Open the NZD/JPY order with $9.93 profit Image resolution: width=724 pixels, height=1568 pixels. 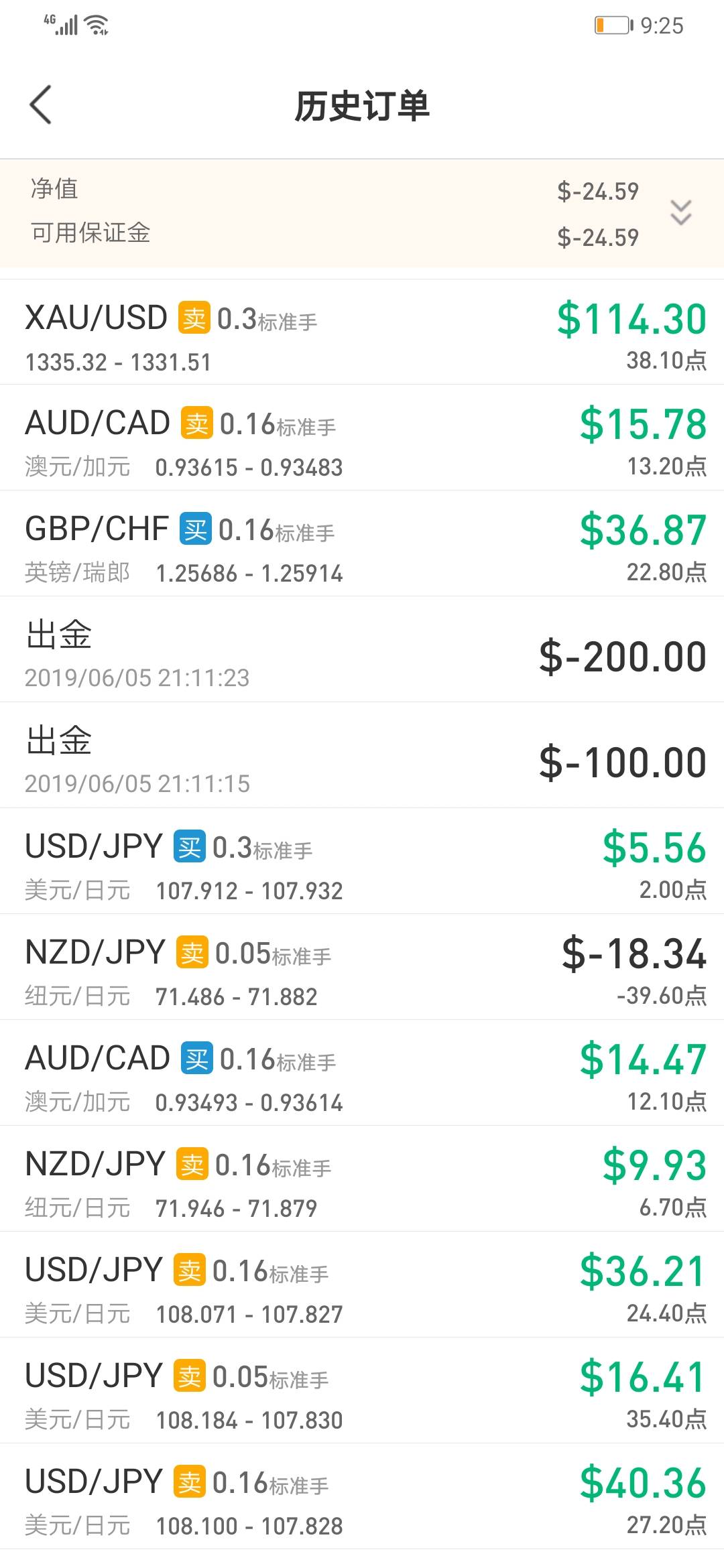click(362, 1179)
